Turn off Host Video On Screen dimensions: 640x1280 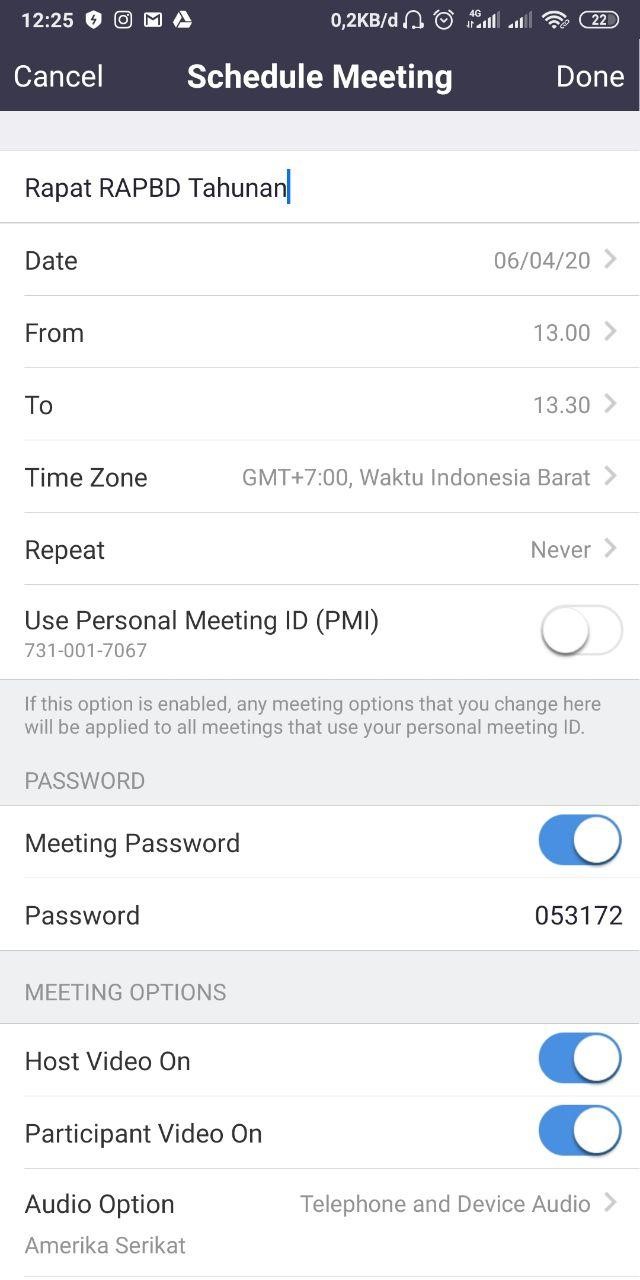pyautogui.click(x=580, y=1060)
